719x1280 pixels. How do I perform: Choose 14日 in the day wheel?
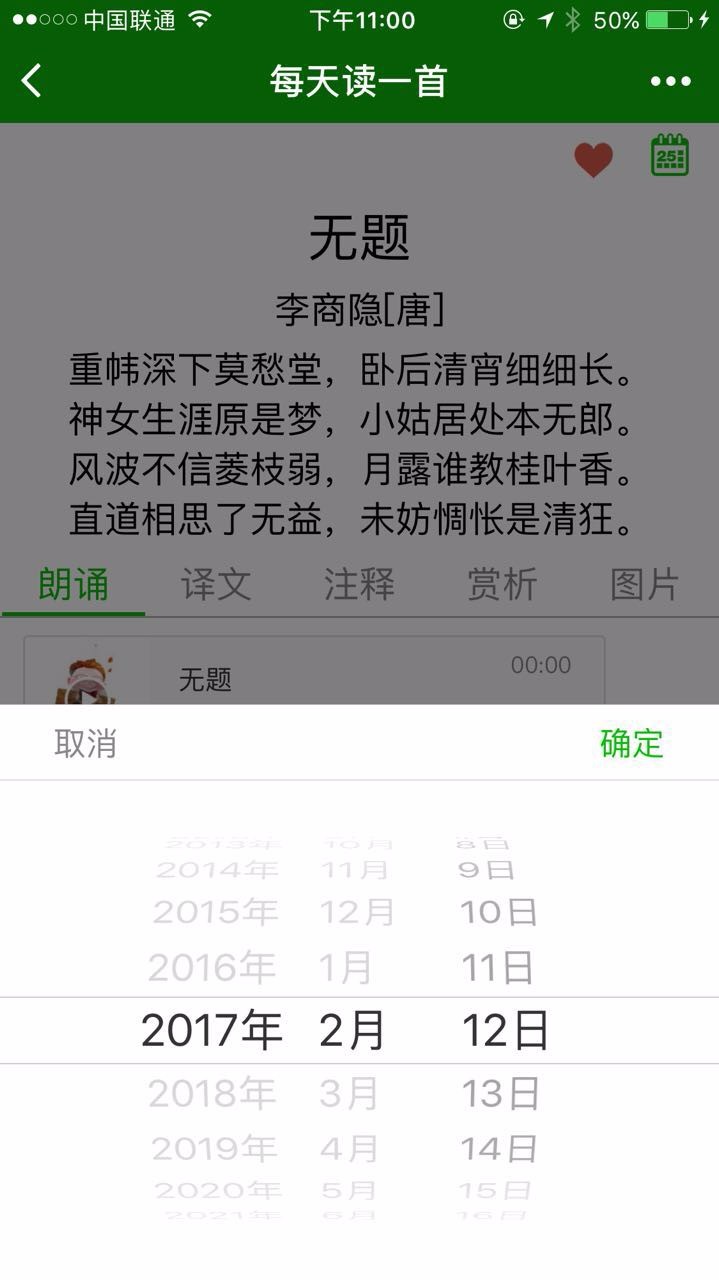[x=499, y=1149]
